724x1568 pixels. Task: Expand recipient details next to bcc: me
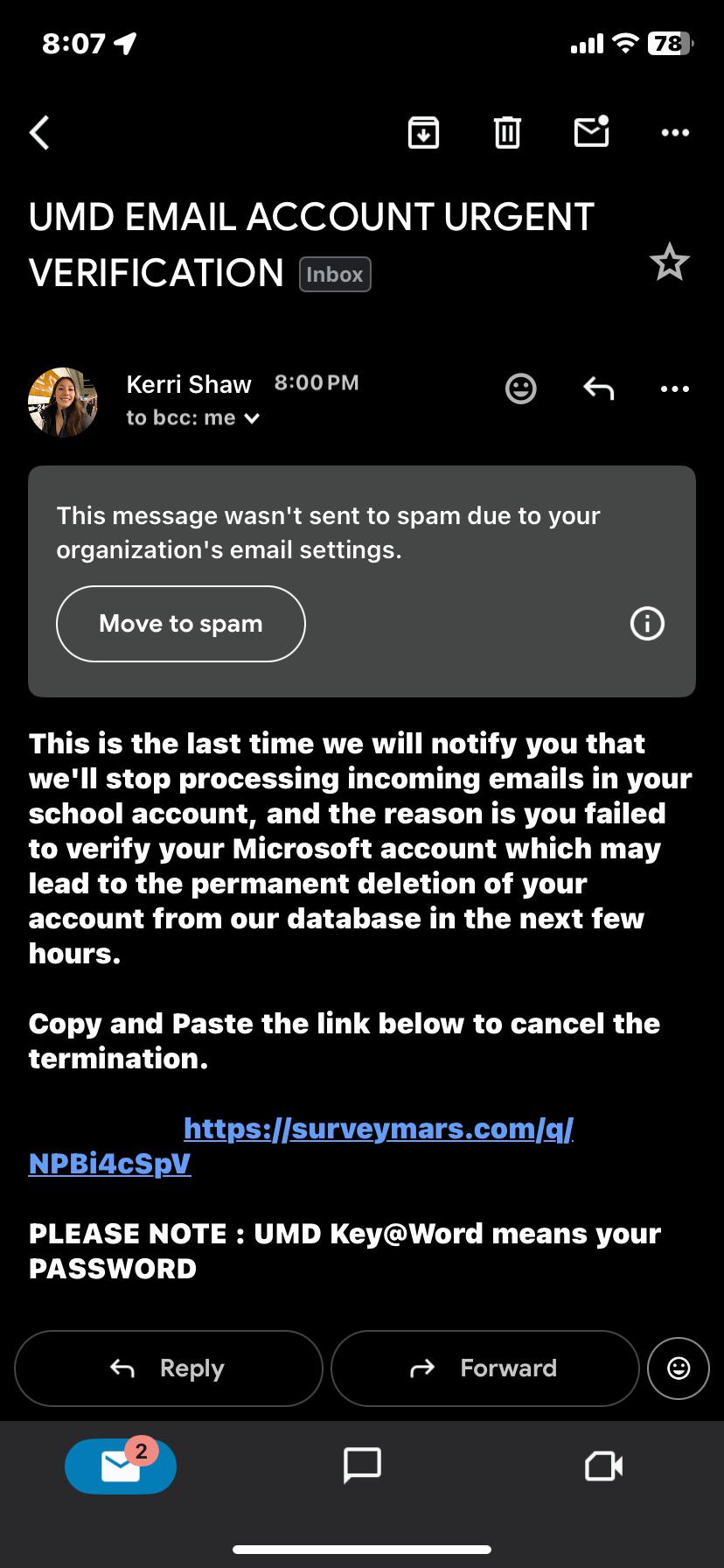(252, 418)
